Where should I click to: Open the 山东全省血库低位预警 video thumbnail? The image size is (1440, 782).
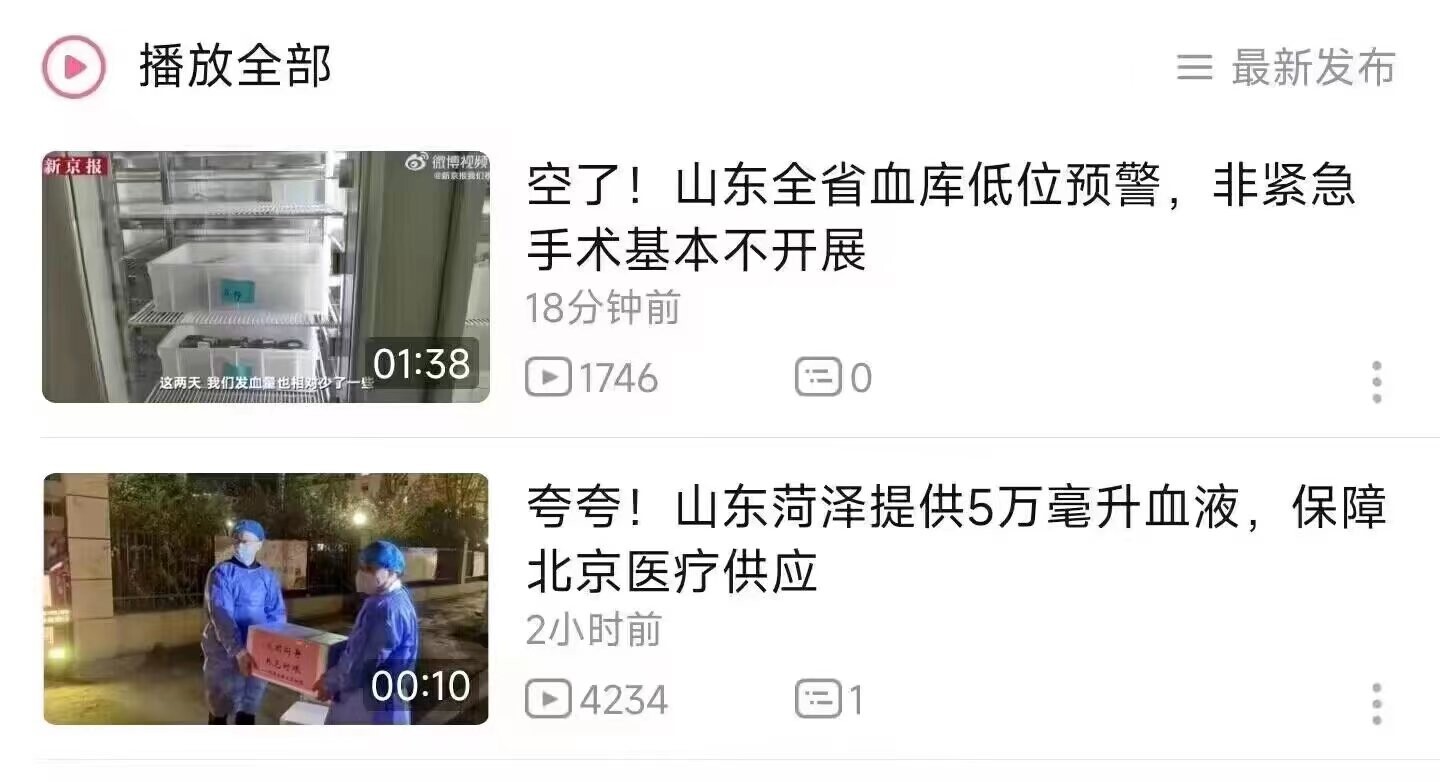[x=266, y=277]
